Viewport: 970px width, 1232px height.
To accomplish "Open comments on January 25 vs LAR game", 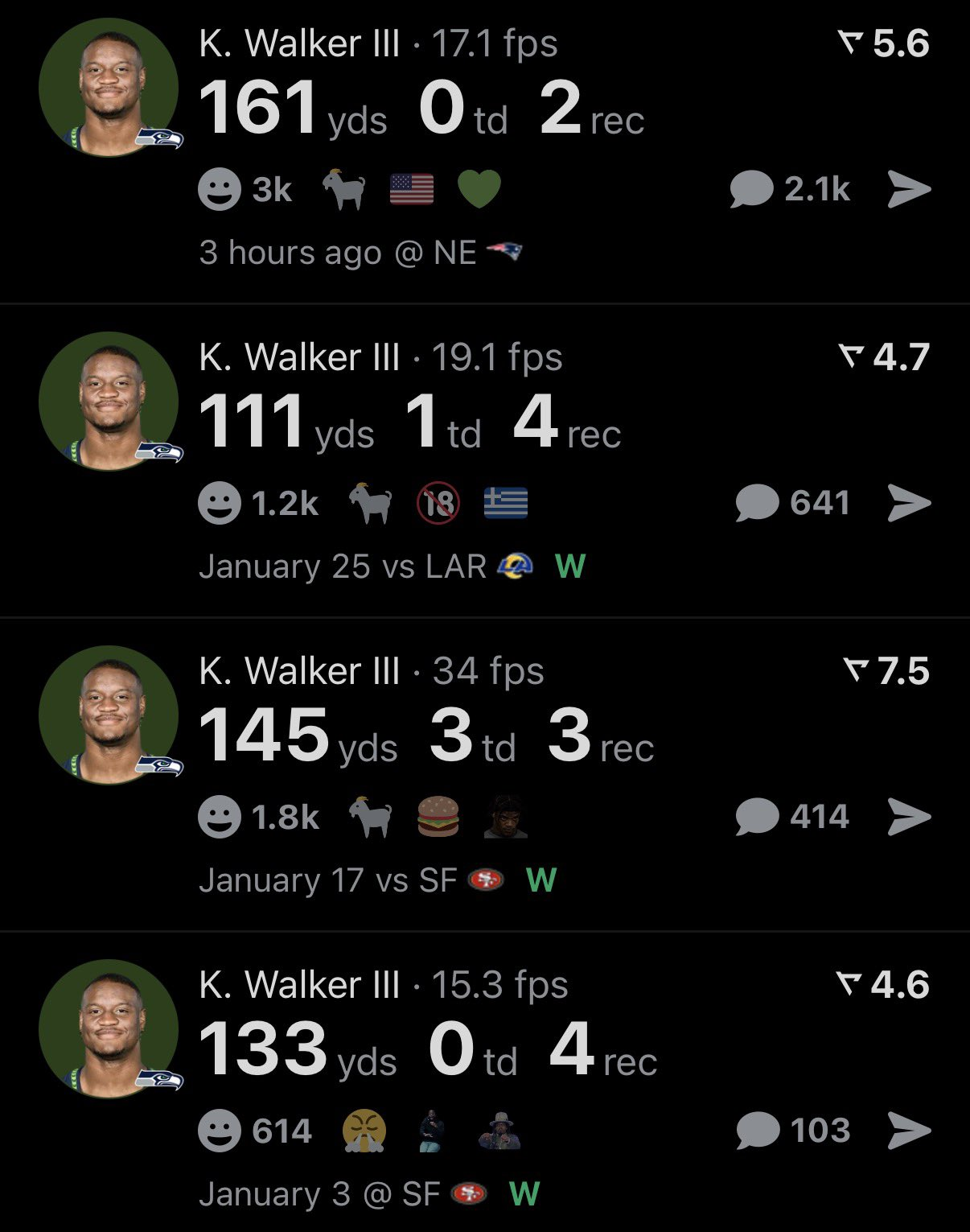I will pos(792,504).
